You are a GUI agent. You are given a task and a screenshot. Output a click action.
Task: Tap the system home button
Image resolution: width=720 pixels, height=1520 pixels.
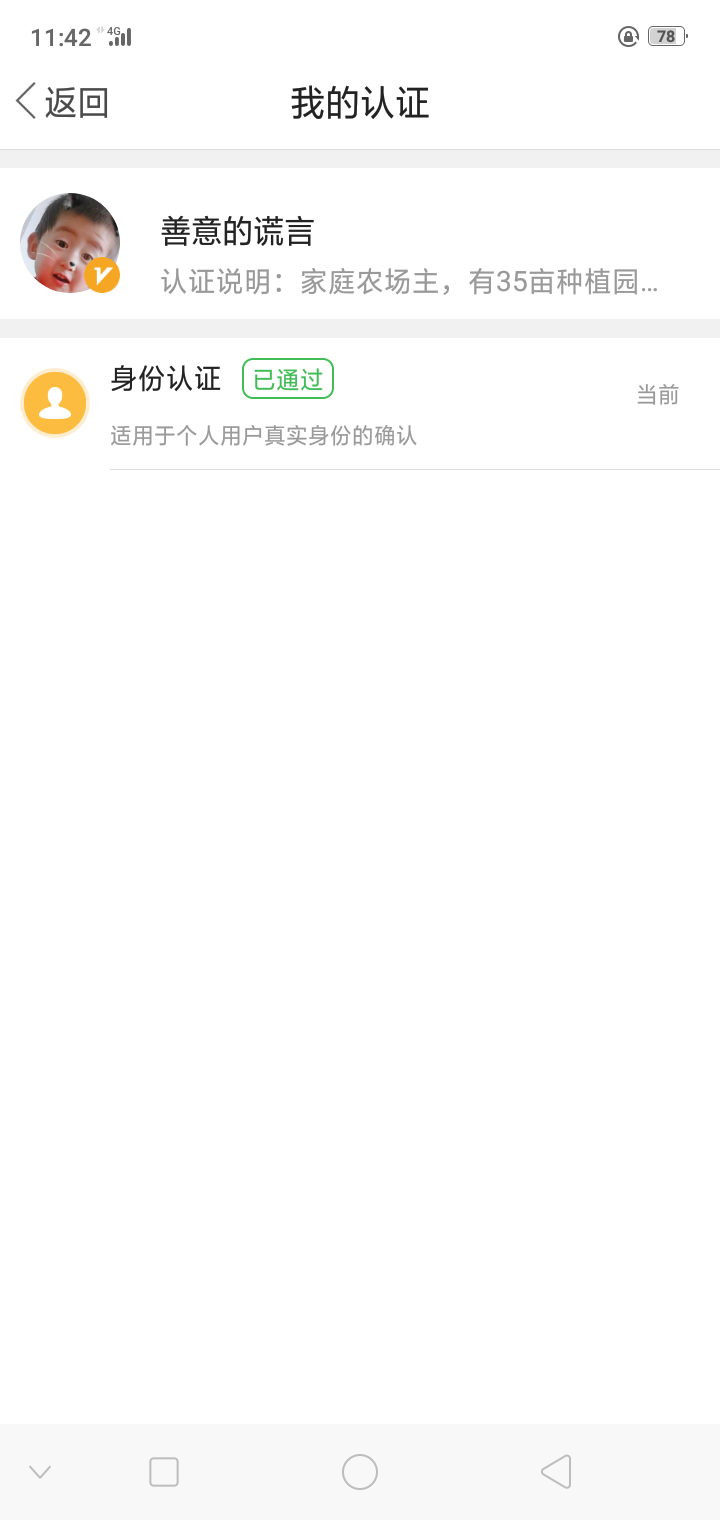[x=360, y=1472]
